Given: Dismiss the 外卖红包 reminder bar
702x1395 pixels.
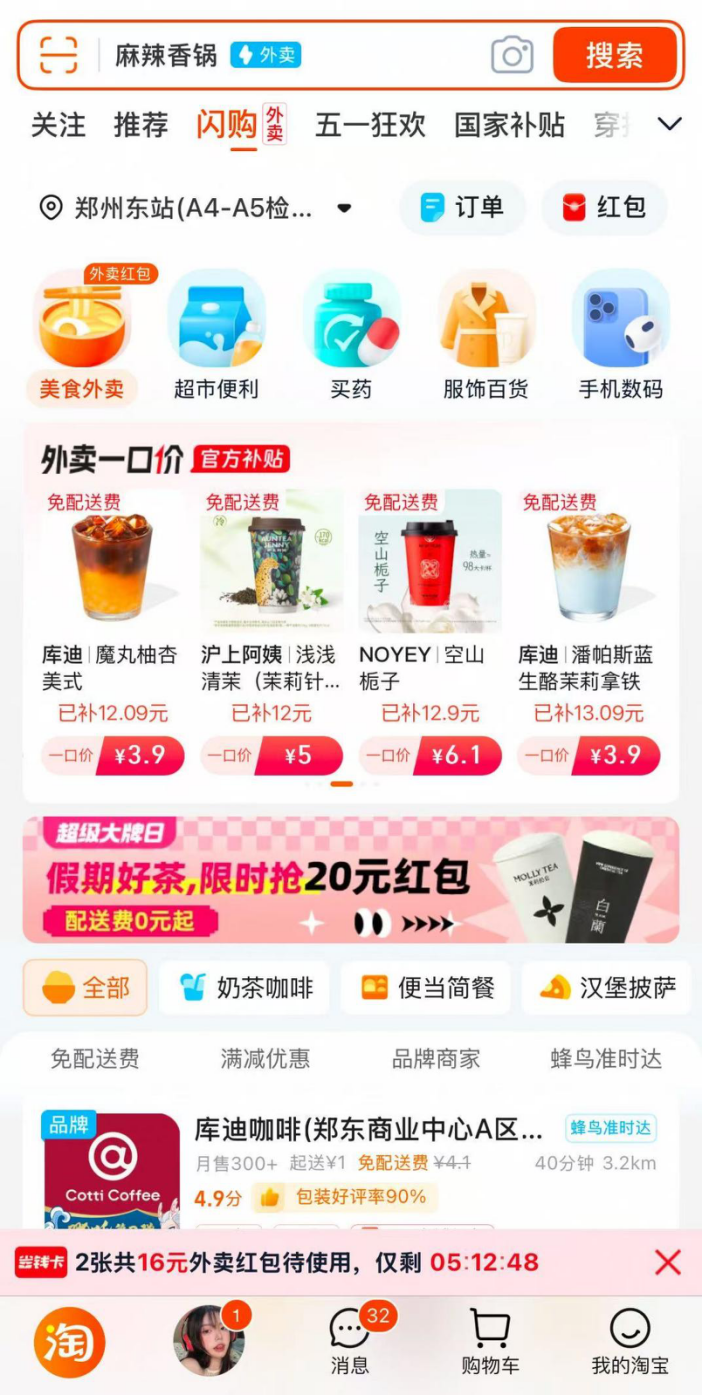Looking at the screenshot, I should (667, 1262).
